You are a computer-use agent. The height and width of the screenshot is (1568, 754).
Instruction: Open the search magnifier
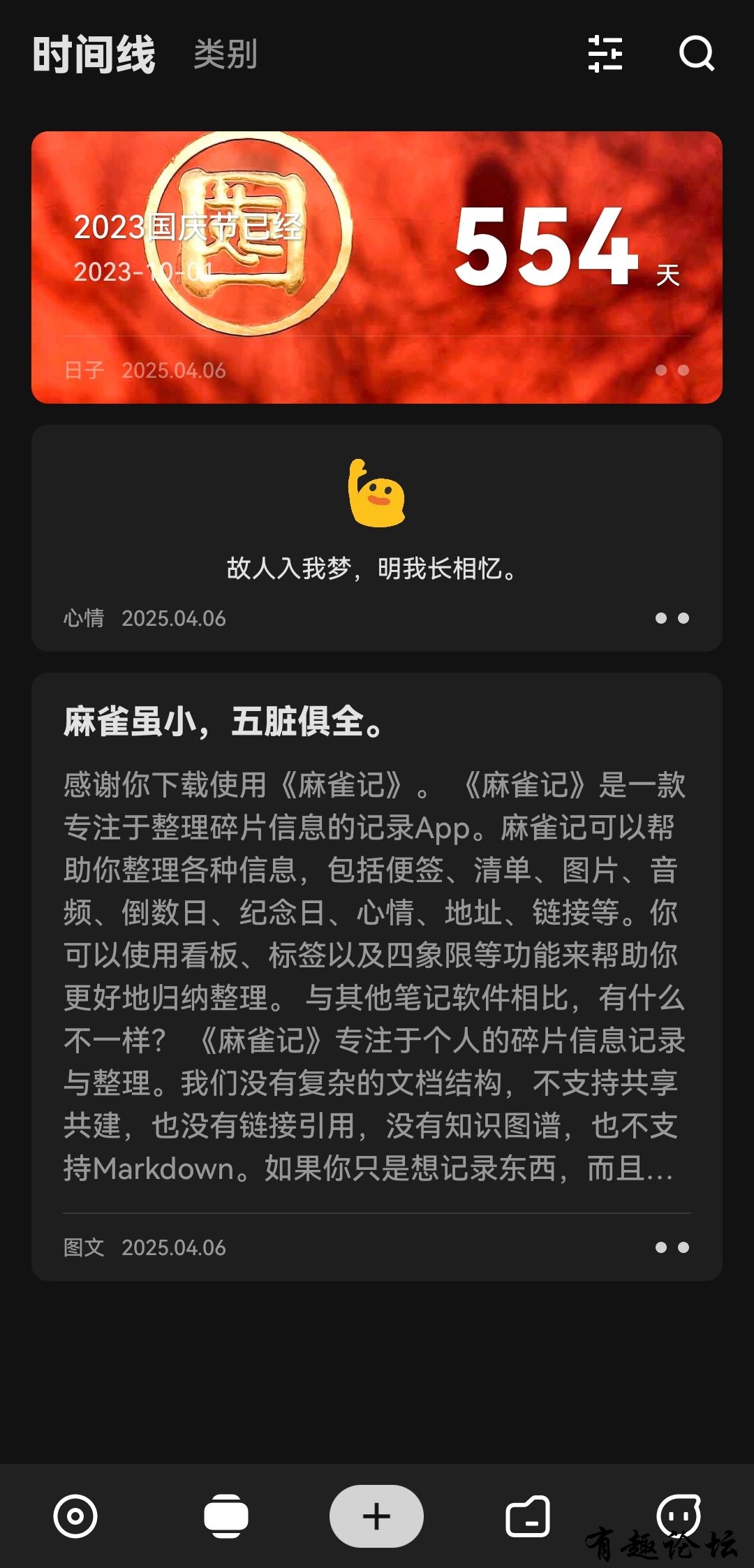(x=696, y=54)
